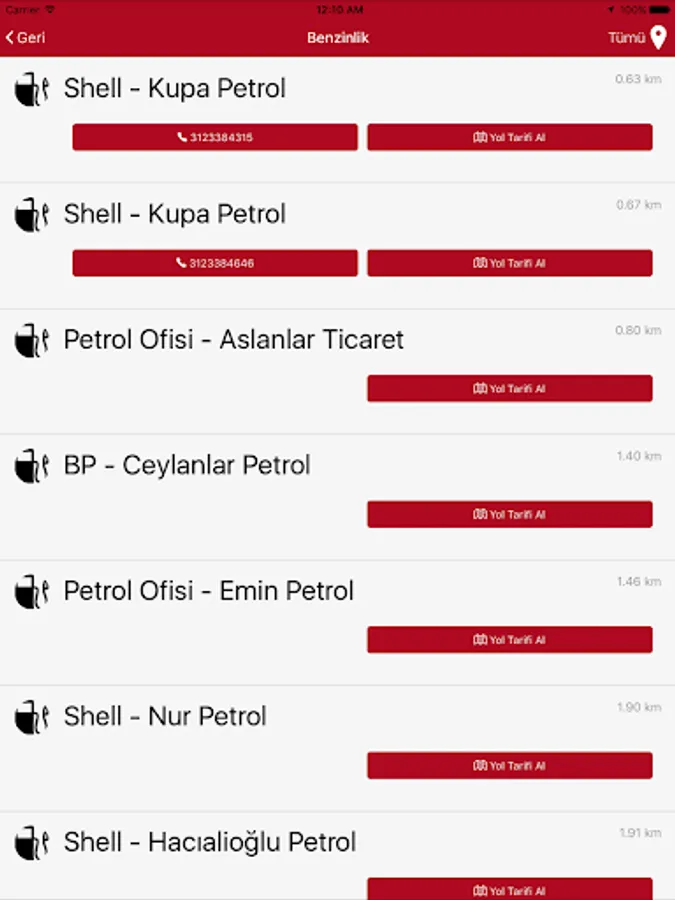Open the Shell - Nur Petrol listing

coord(165,717)
